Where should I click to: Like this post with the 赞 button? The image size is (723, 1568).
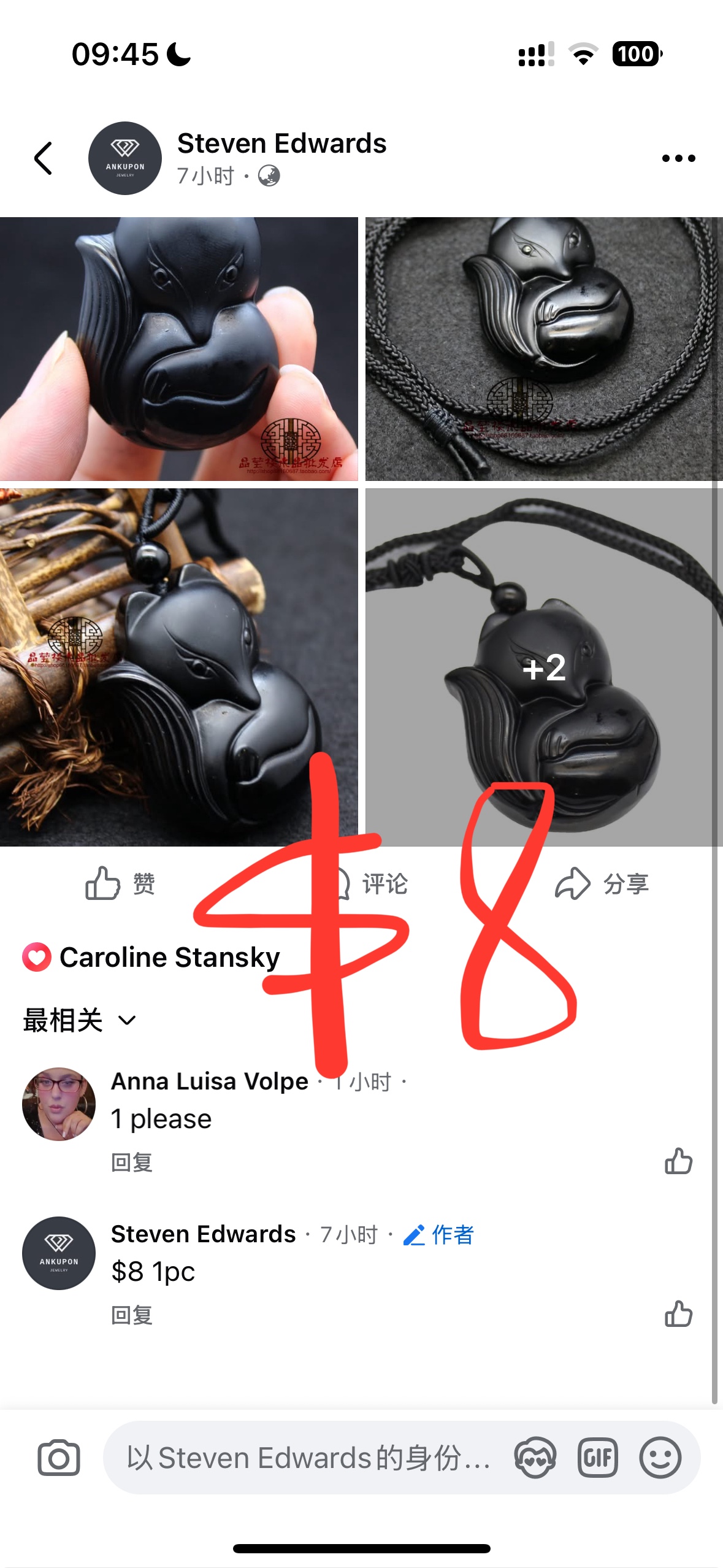pyautogui.click(x=120, y=883)
